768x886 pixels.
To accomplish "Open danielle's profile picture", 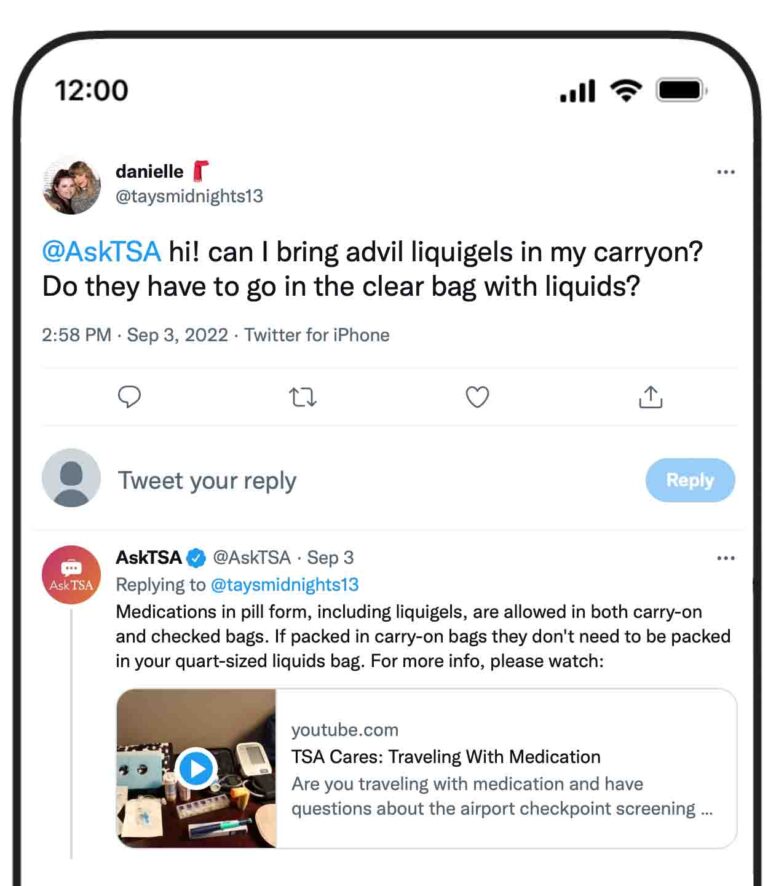I will point(71,186).
